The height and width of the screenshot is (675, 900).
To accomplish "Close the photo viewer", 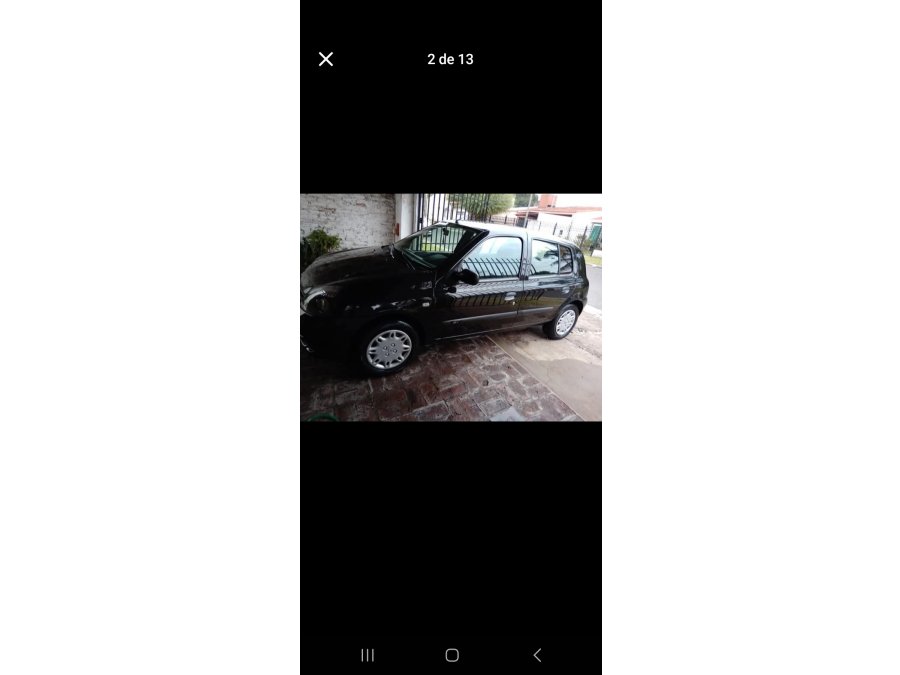I will click(x=326, y=59).
